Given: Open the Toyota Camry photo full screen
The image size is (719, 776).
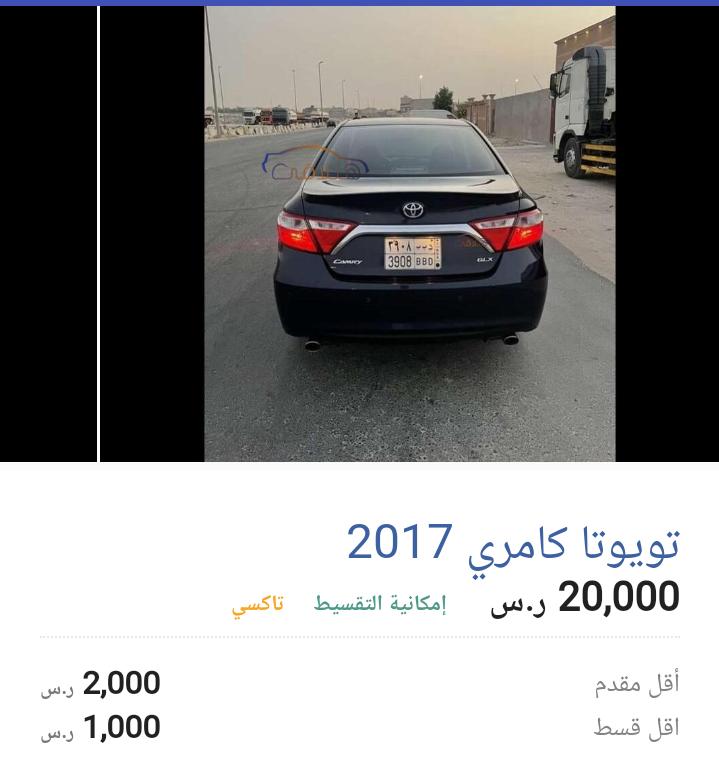Looking at the screenshot, I should pyautogui.click(x=409, y=234).
